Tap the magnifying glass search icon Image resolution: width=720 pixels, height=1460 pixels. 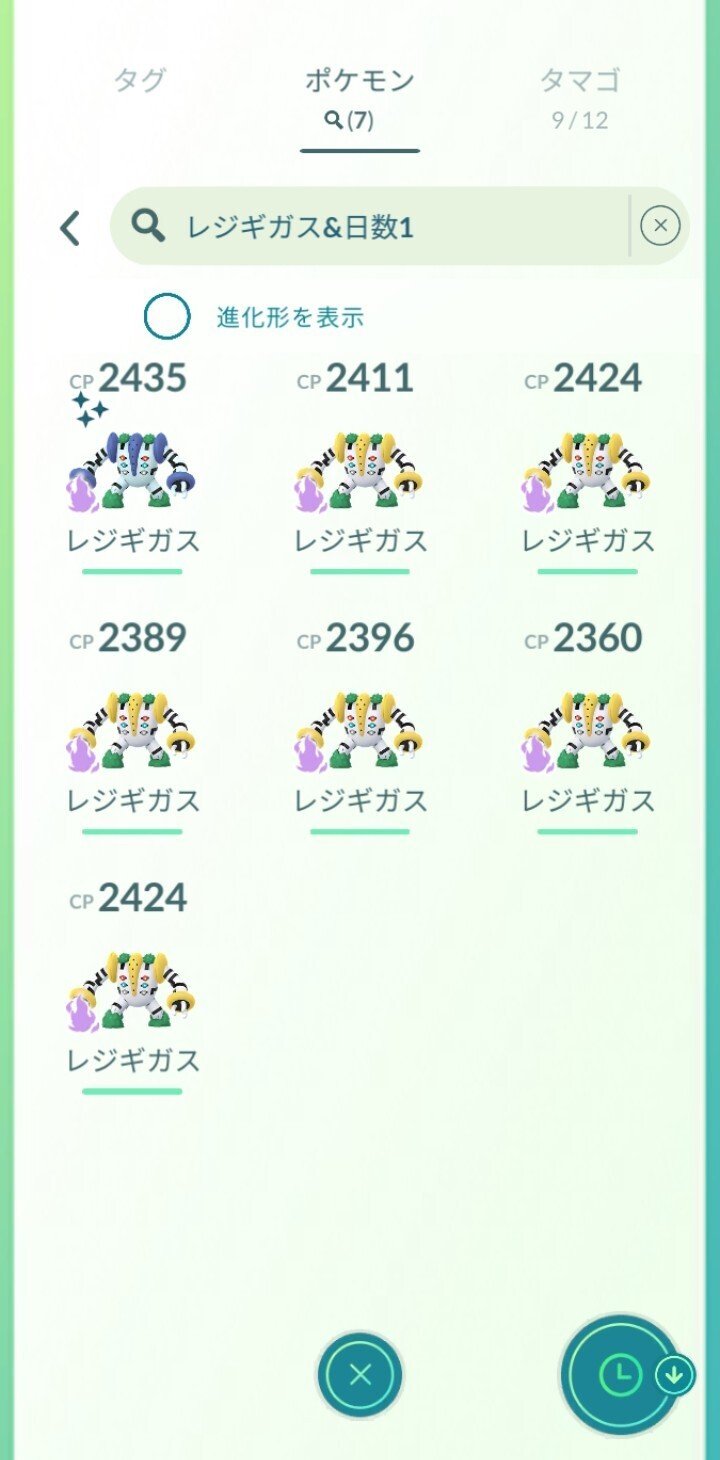coord(148,226)
